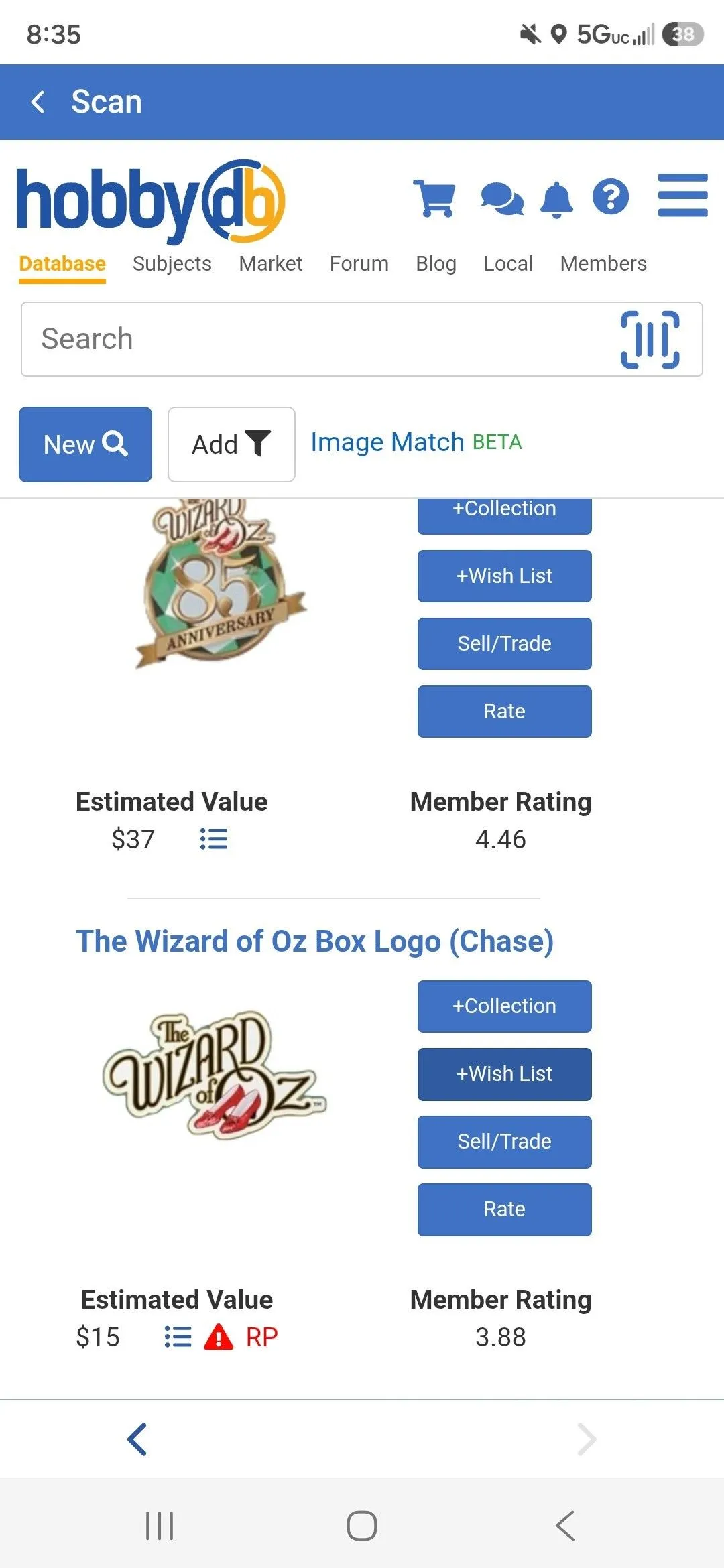
Task: Open the messages chat icon
Action: pyautogui.click(x=502, y=199)
